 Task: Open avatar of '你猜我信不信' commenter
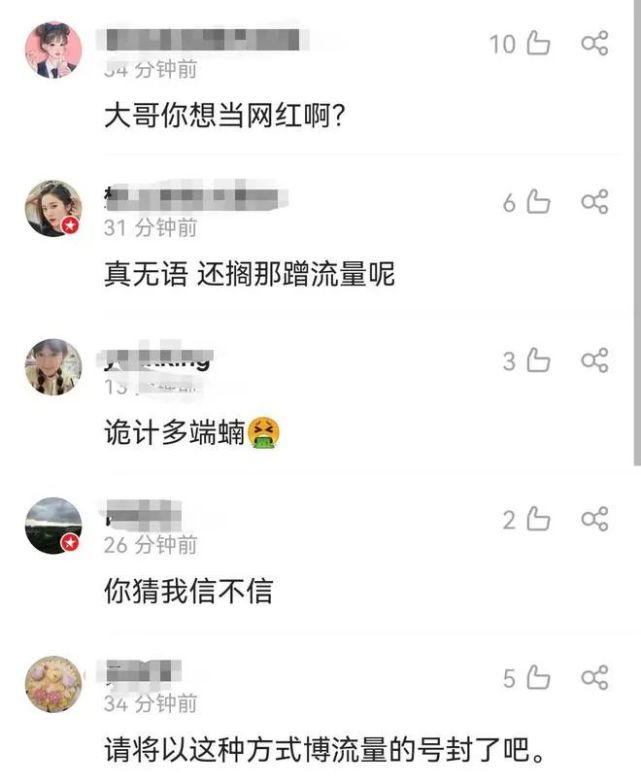point(53,526)
